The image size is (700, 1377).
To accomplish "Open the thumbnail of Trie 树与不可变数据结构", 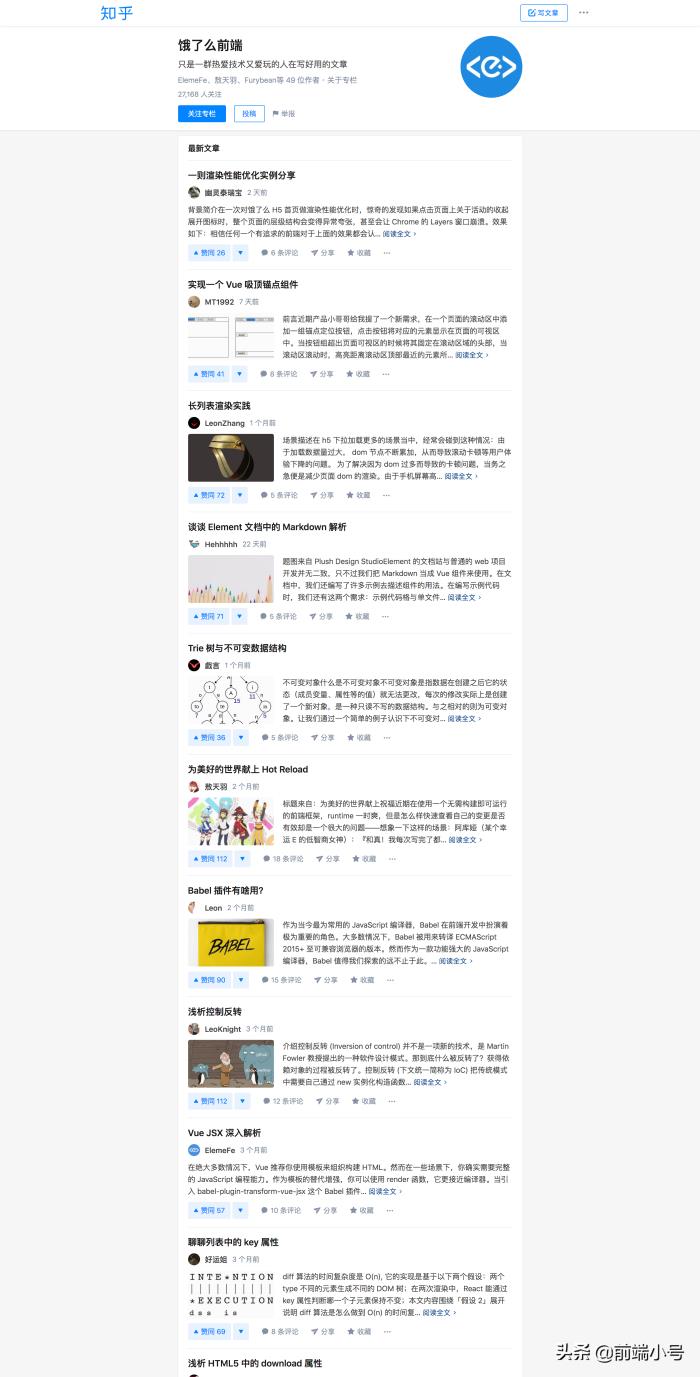I will (230, 700).
